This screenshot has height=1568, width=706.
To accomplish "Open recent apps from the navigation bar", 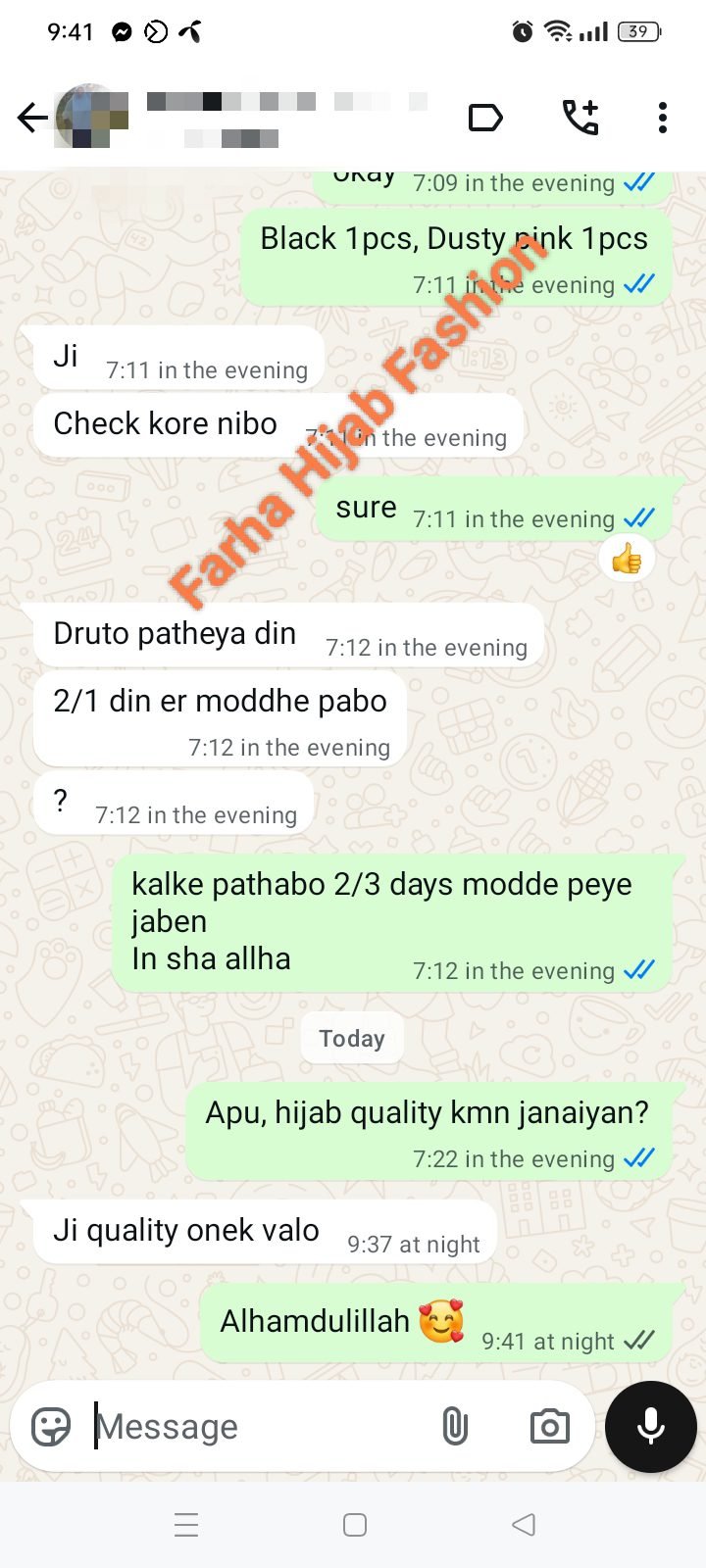I will pyautogui.click(x=186, y=1525).
